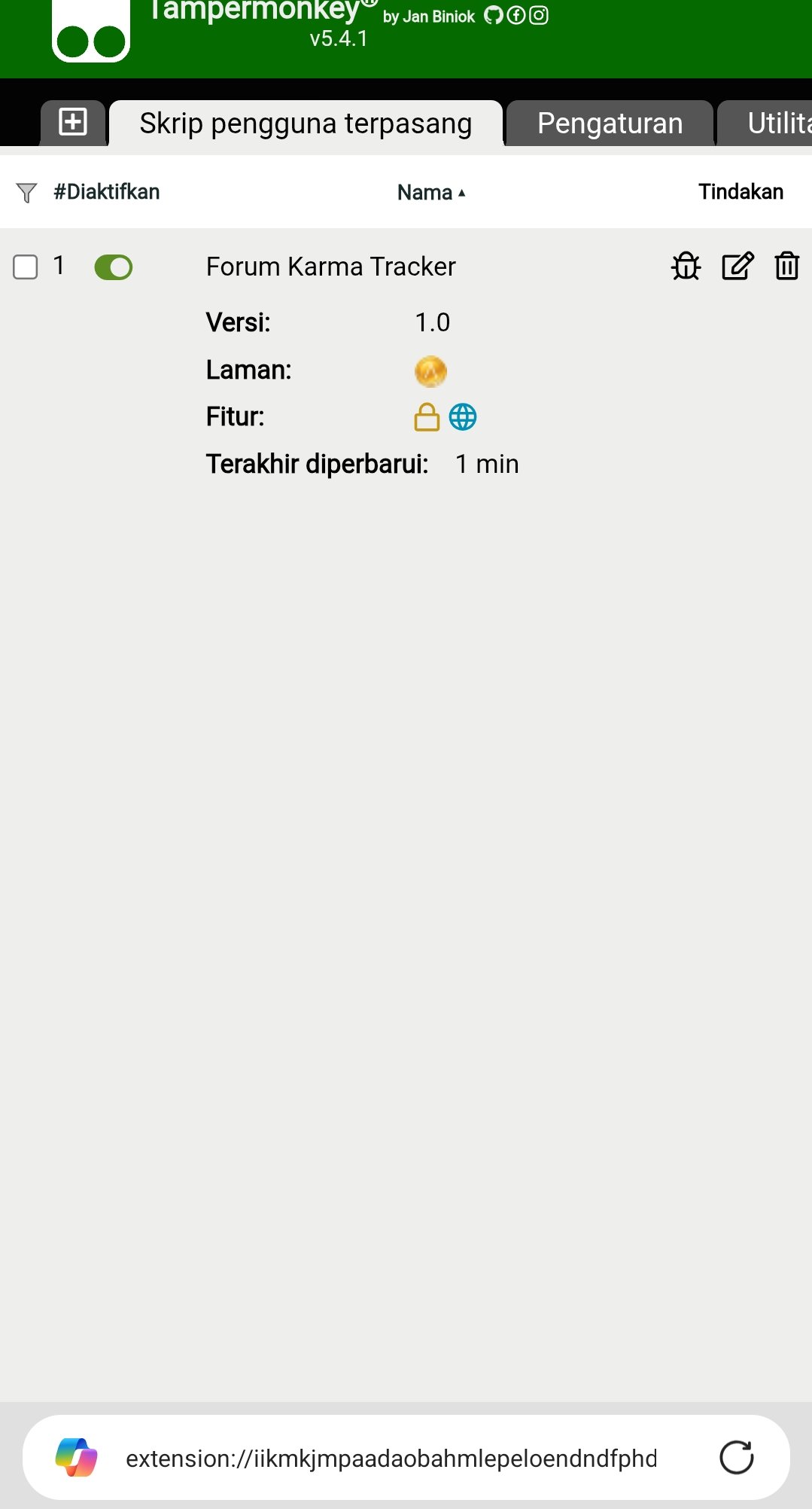The width and height of the screenshot is (812, 1509).
Task: Delete the Forum Karma Tracker script
Action: point(786,267)
